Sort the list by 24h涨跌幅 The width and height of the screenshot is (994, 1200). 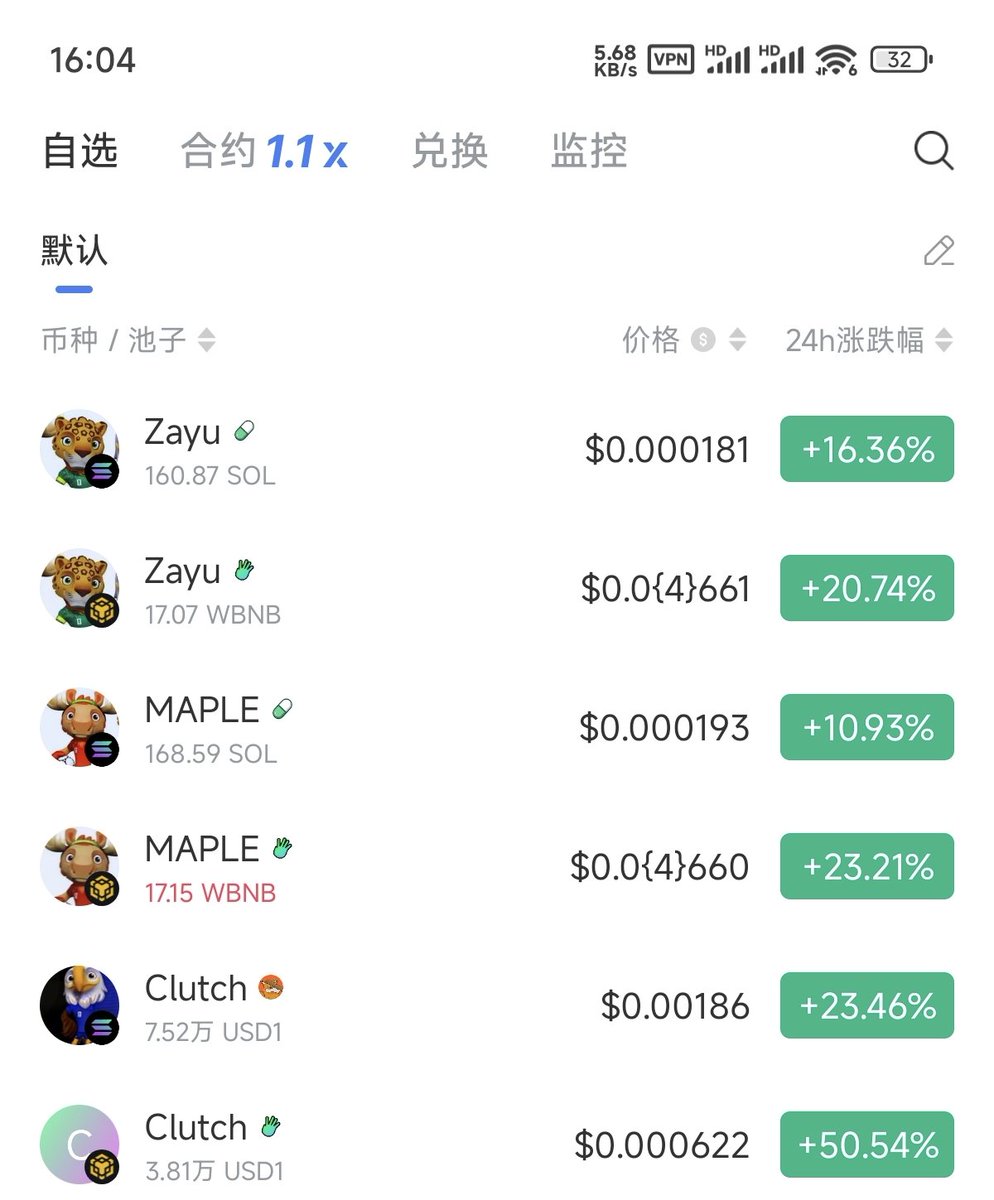868,341
